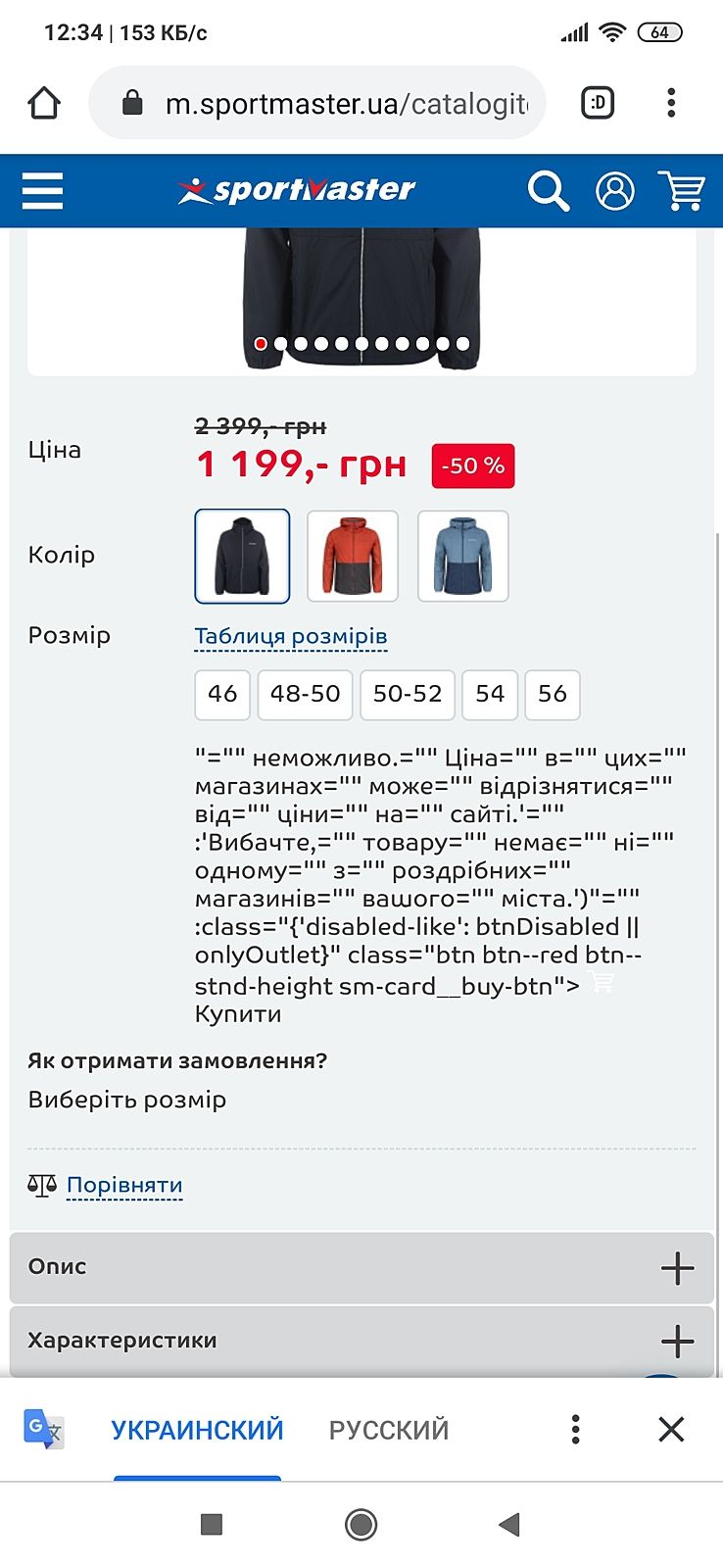
Task: Tap the Порівняти compare link
Action: pyautogui.click(x=124, y=1186)
